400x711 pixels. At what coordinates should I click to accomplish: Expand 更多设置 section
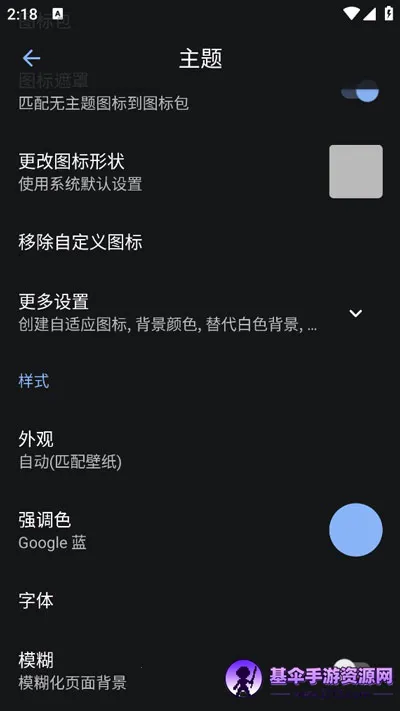[x=200, y=312]
